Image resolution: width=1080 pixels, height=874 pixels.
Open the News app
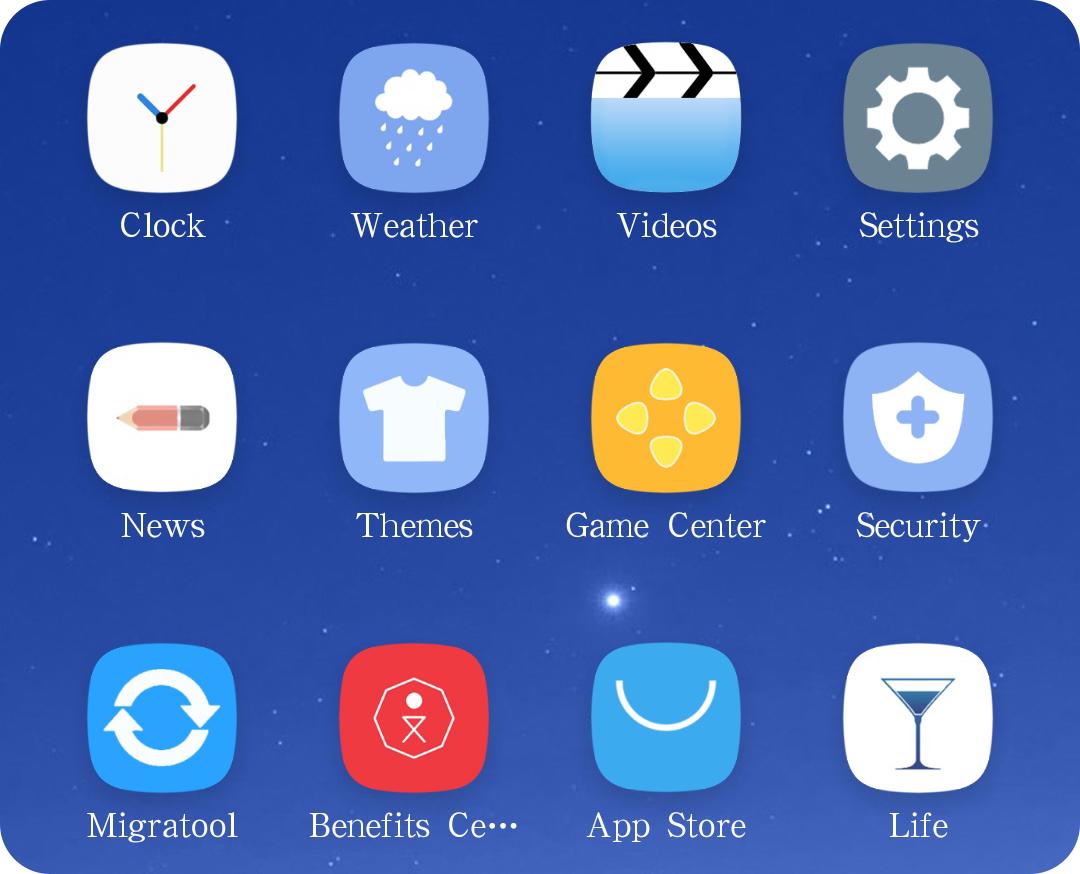click(x=162, y=418)
